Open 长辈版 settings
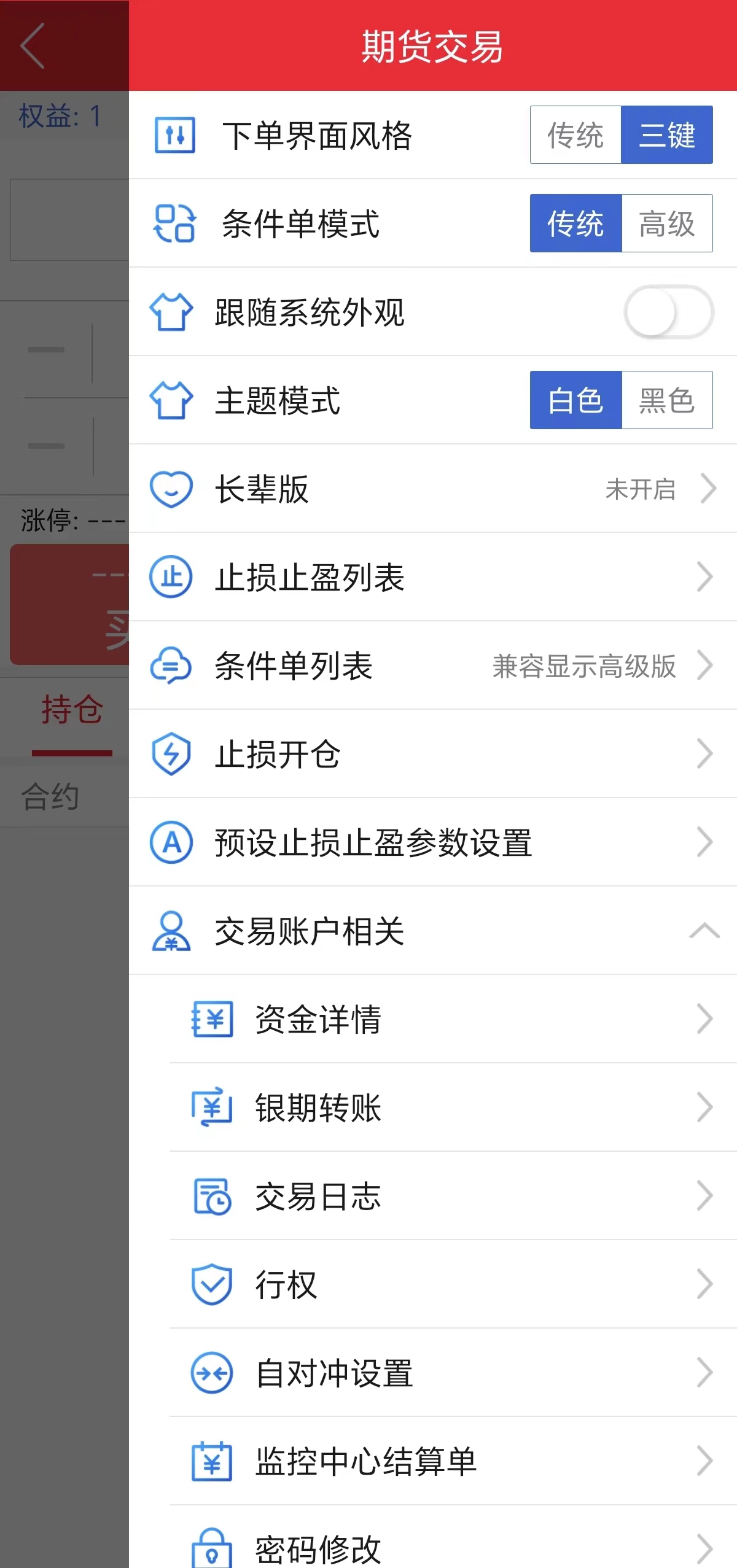This screenshot has height=1568, width=737. 432,489
